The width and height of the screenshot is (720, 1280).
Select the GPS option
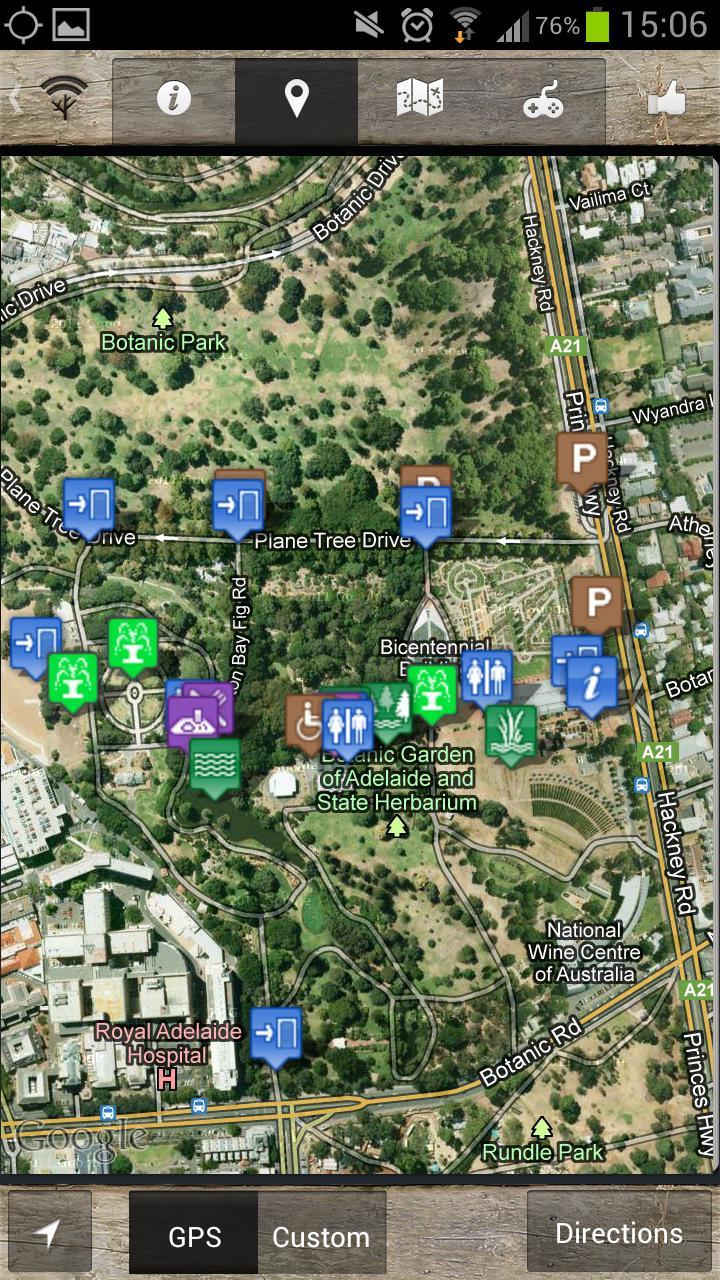pos(194,1236)
